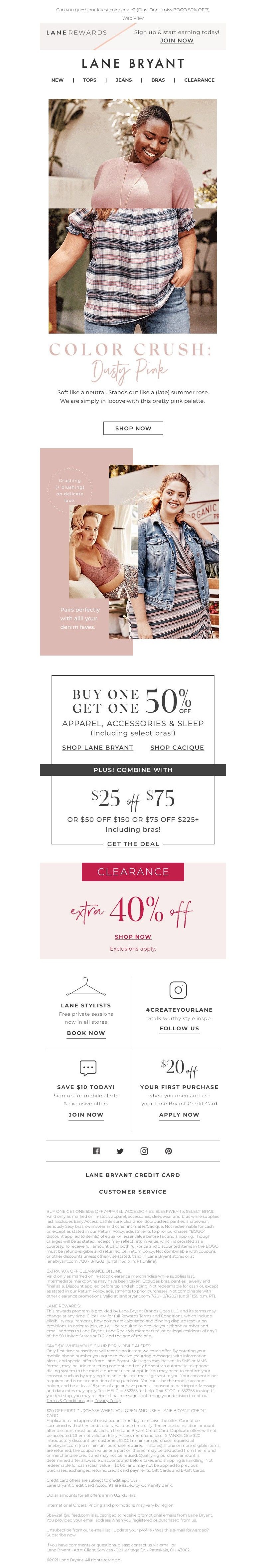Viewport: 266px width, 1568px height.
Task: Open the Shop Cacique link
Action: pos(177,747)
